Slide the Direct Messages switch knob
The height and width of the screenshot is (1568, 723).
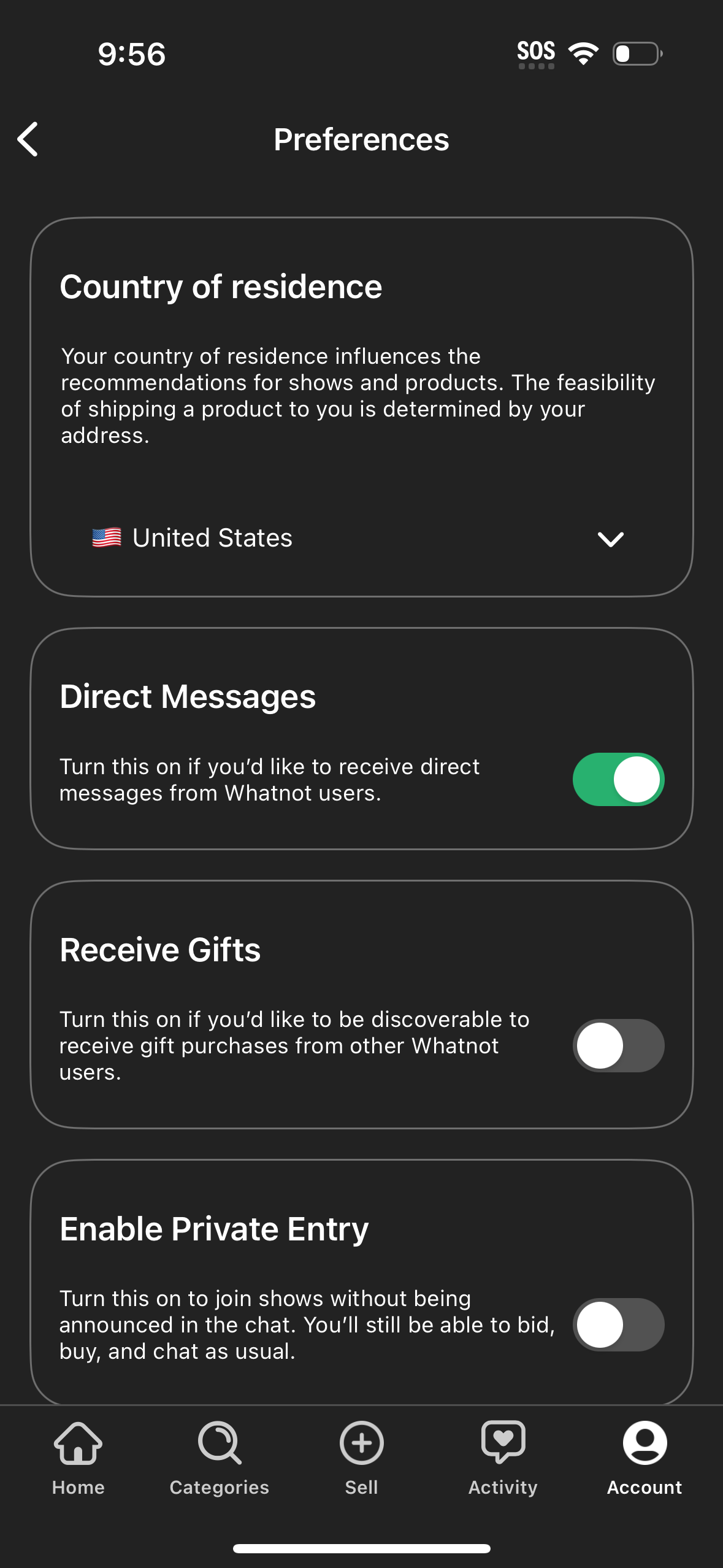[637, 779]
